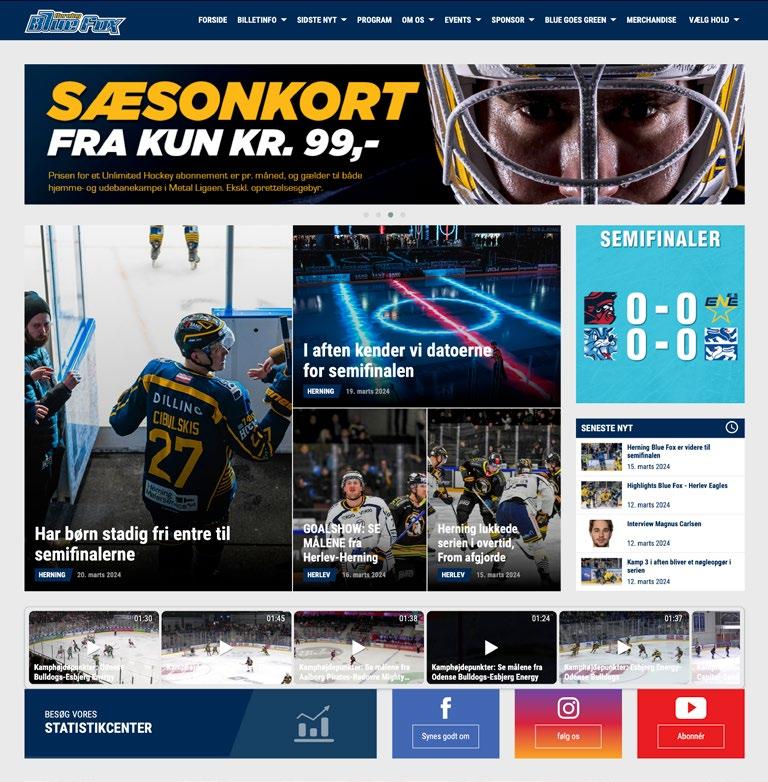Open the Sæsonkort banner offer
768x782 pixels.
pyautogui.click(x=384, y=134)
